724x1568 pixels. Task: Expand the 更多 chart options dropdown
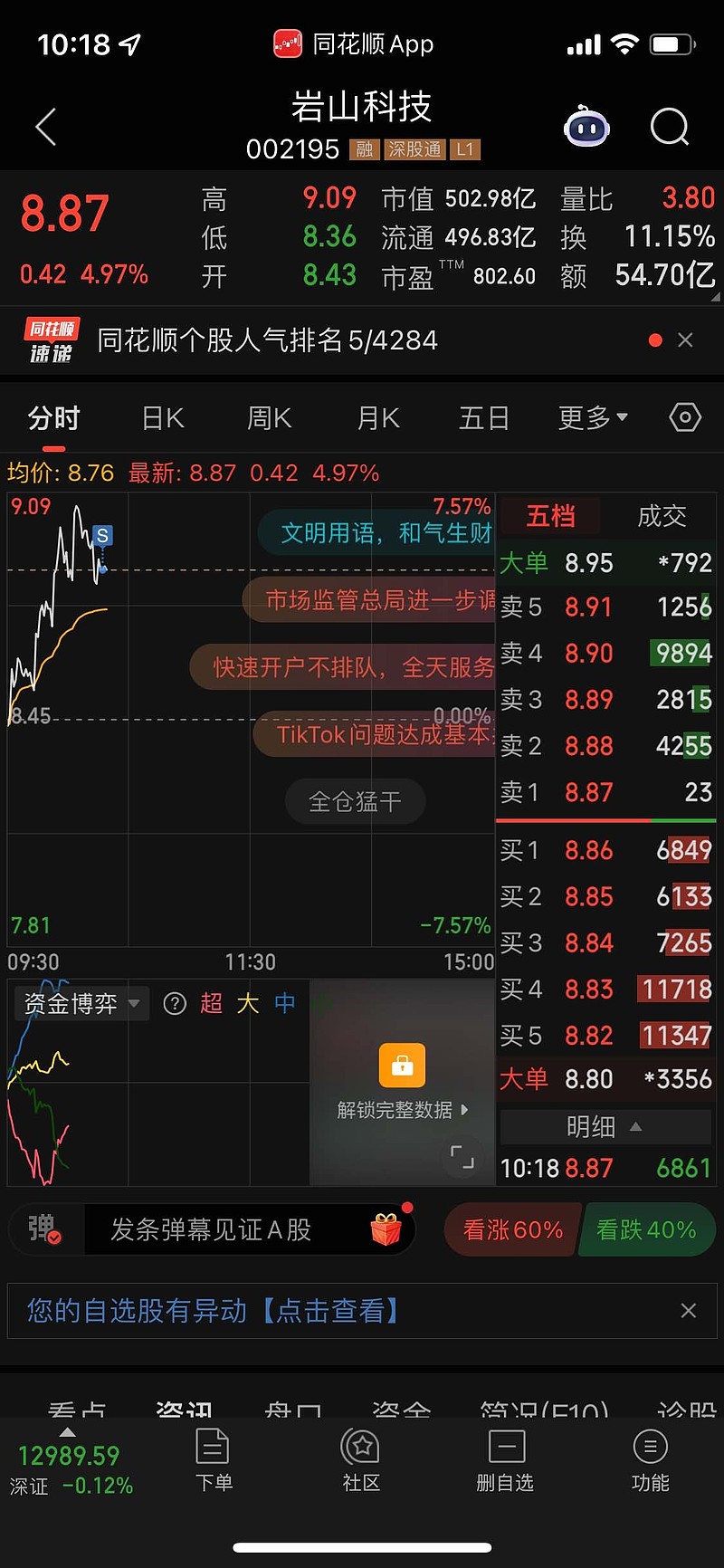tap(592, 418)
